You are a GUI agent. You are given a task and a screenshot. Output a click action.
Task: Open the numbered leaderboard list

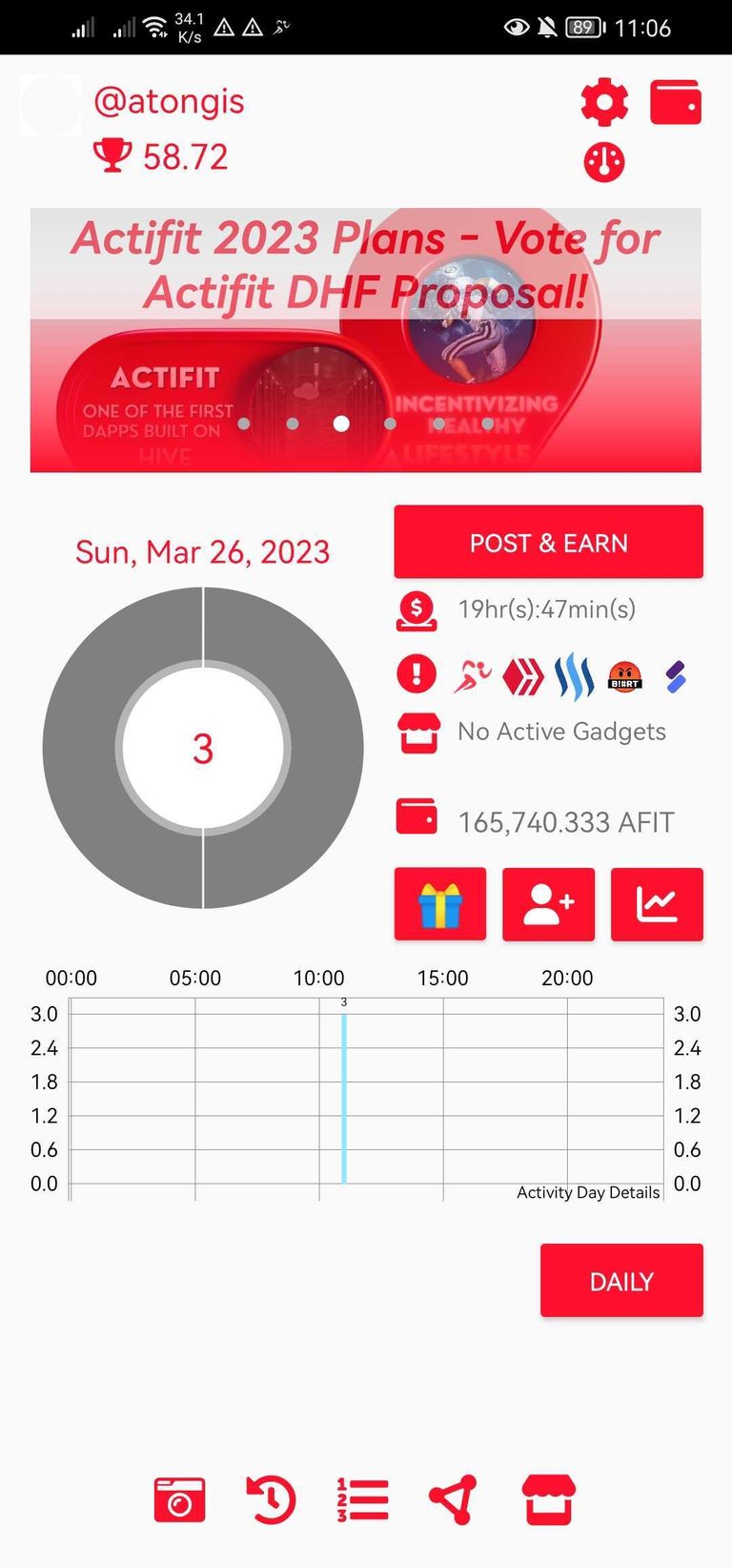362,1500
